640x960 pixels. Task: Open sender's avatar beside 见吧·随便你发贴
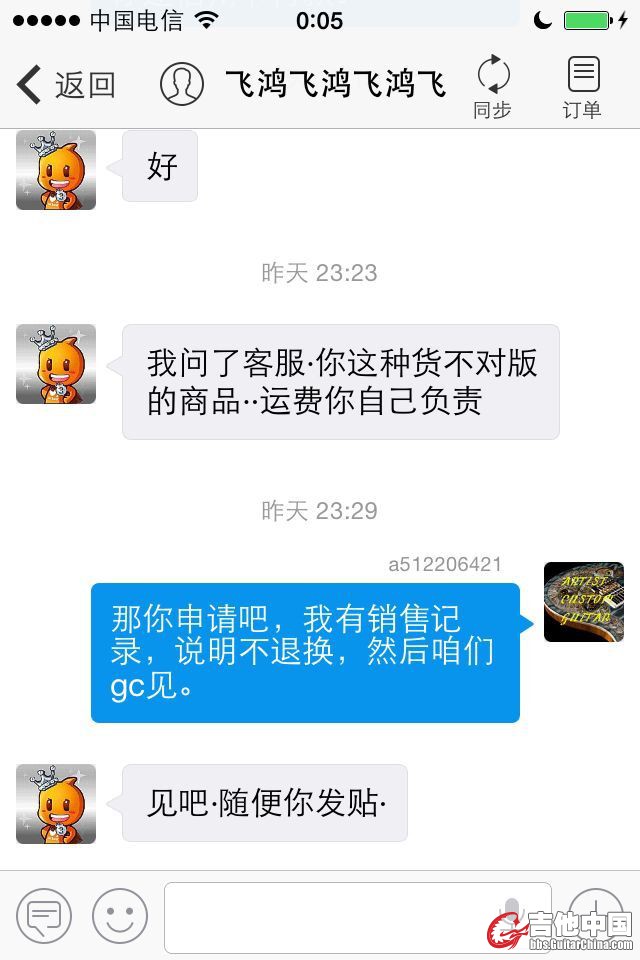tap(56, 804)
